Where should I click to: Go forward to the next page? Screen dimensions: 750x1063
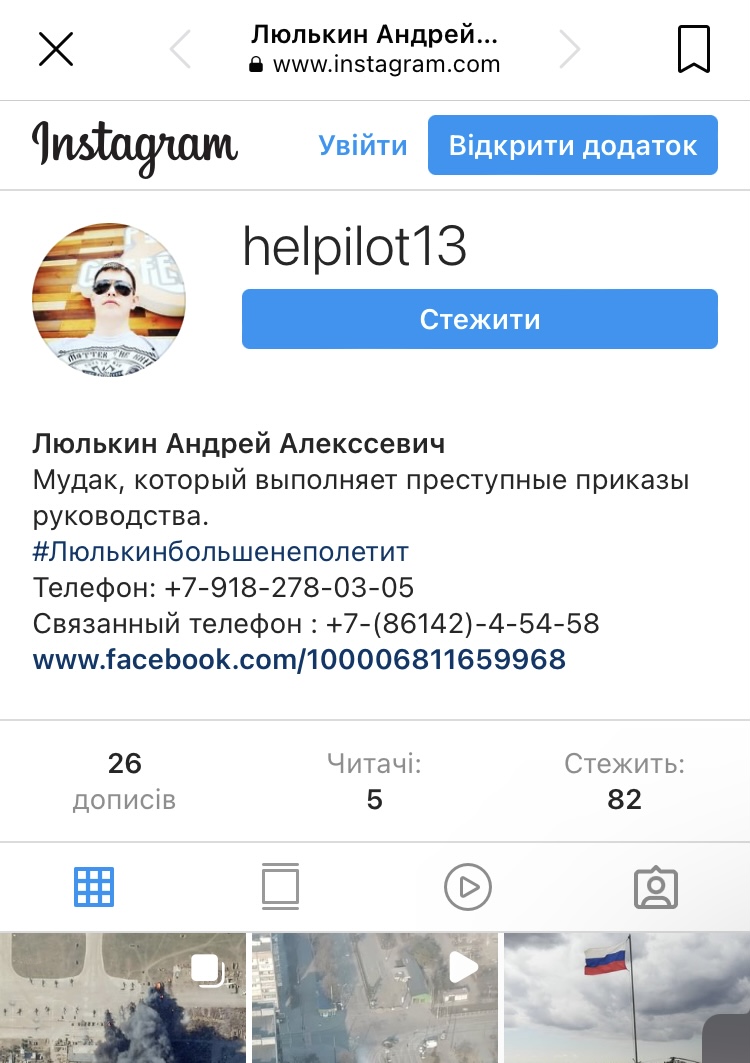pyautogui.click(x=569, y=49)
